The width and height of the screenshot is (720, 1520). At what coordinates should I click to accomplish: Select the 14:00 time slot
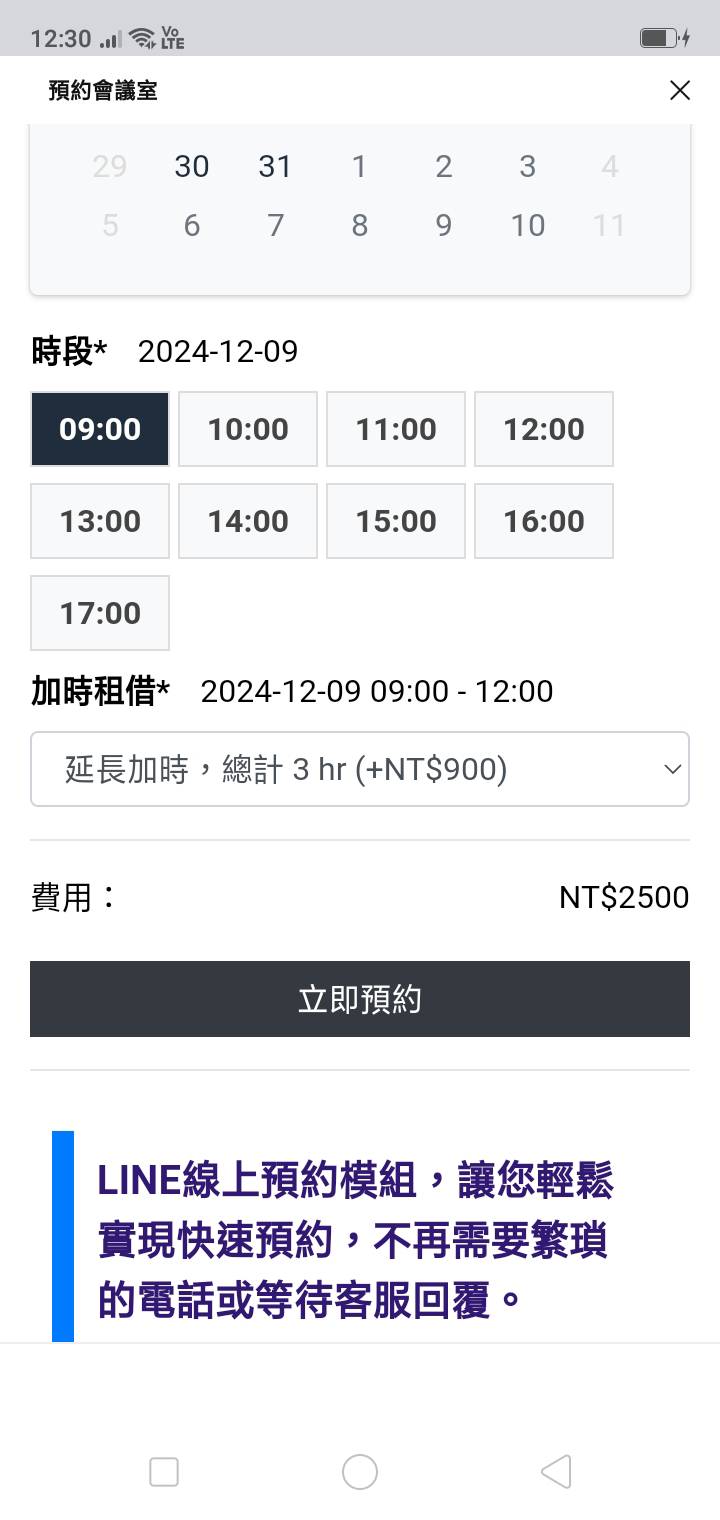tap(247, 521)
